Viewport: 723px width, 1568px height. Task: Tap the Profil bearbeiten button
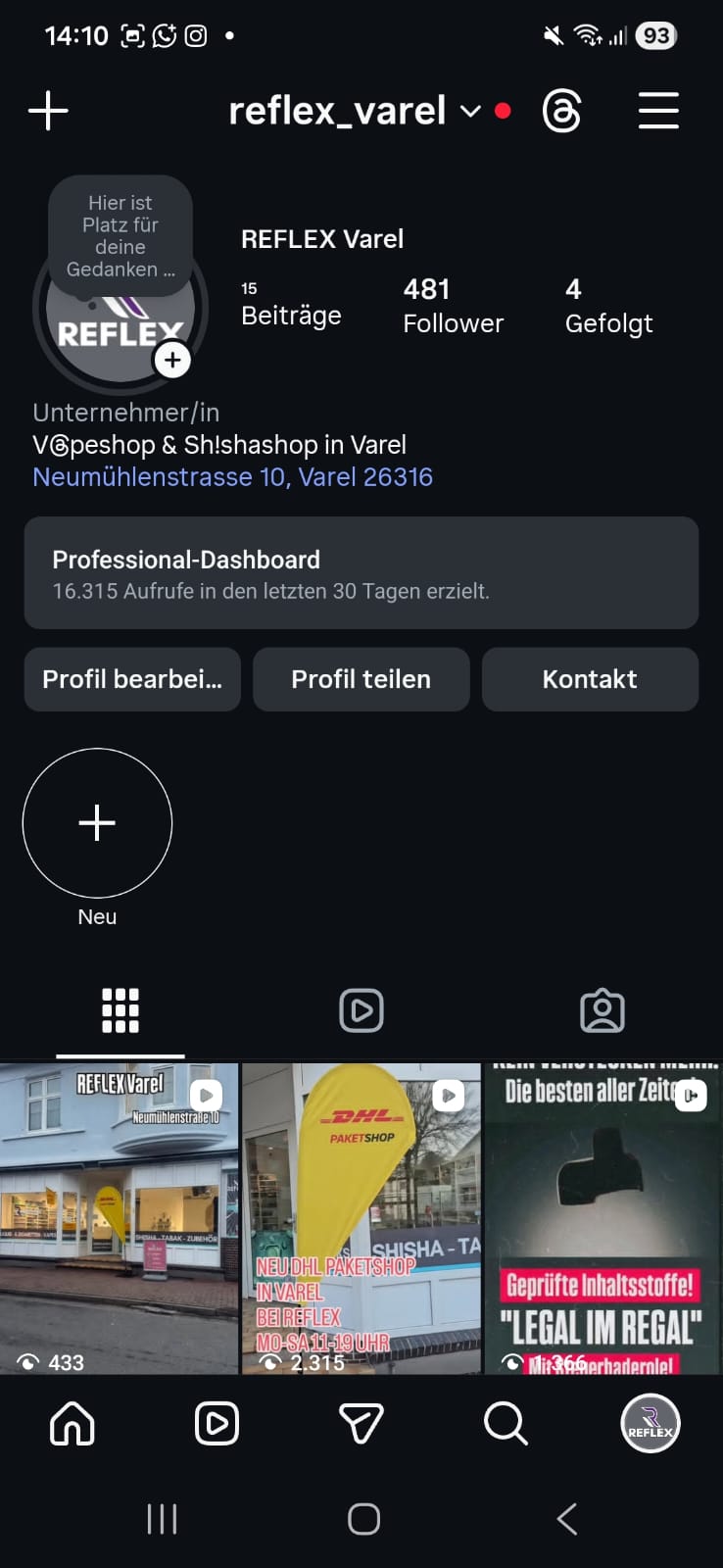tap(132, 679)
